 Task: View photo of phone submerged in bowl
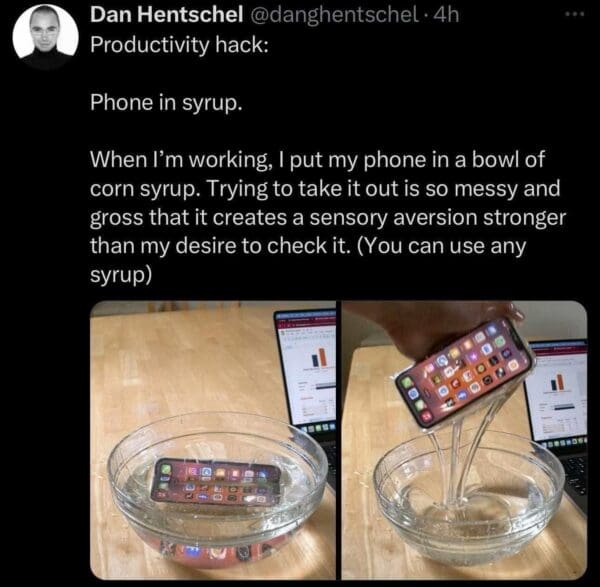pyautogui.click(x=212, y=440)
